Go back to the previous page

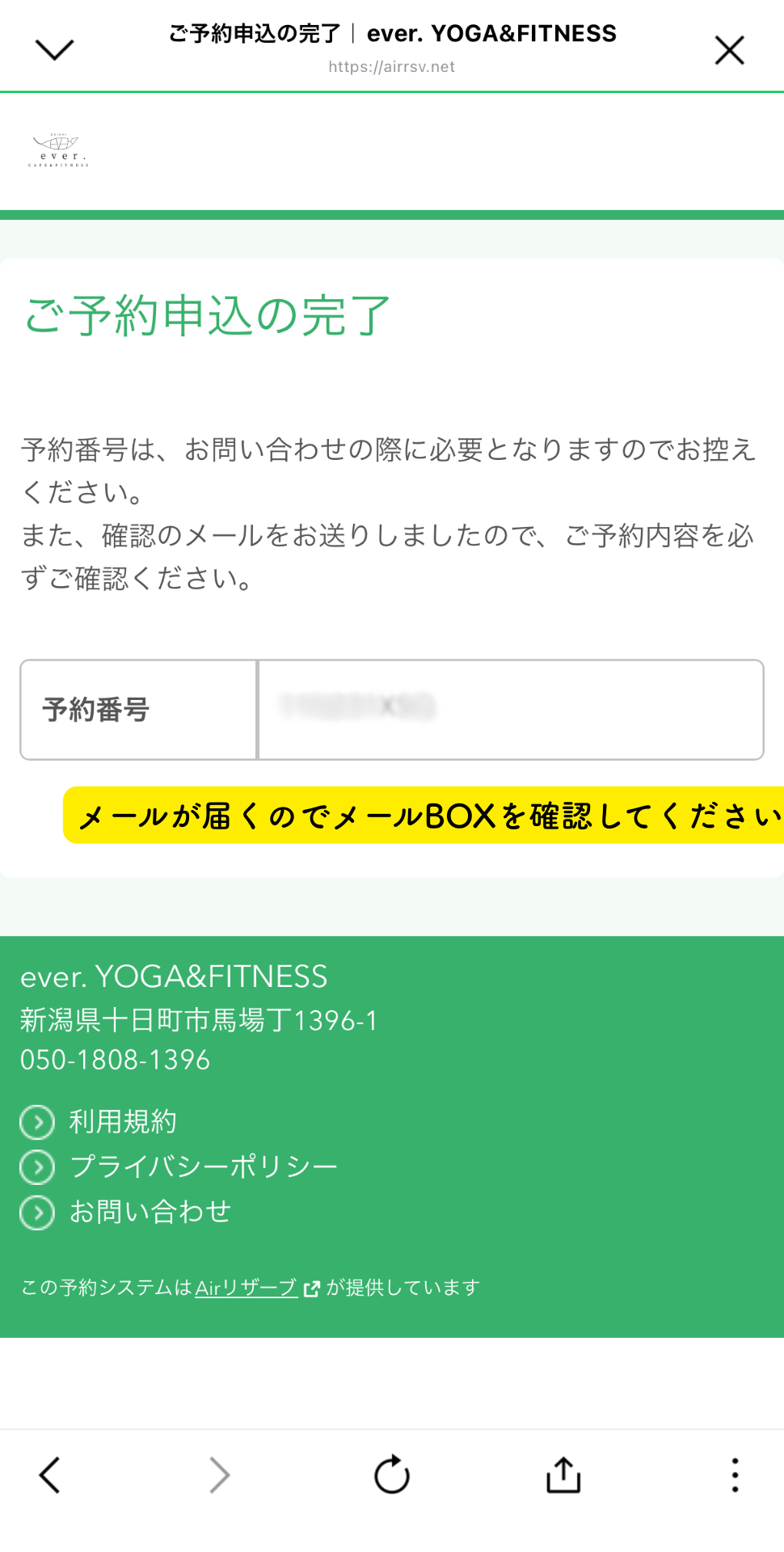coord(50,1475)
